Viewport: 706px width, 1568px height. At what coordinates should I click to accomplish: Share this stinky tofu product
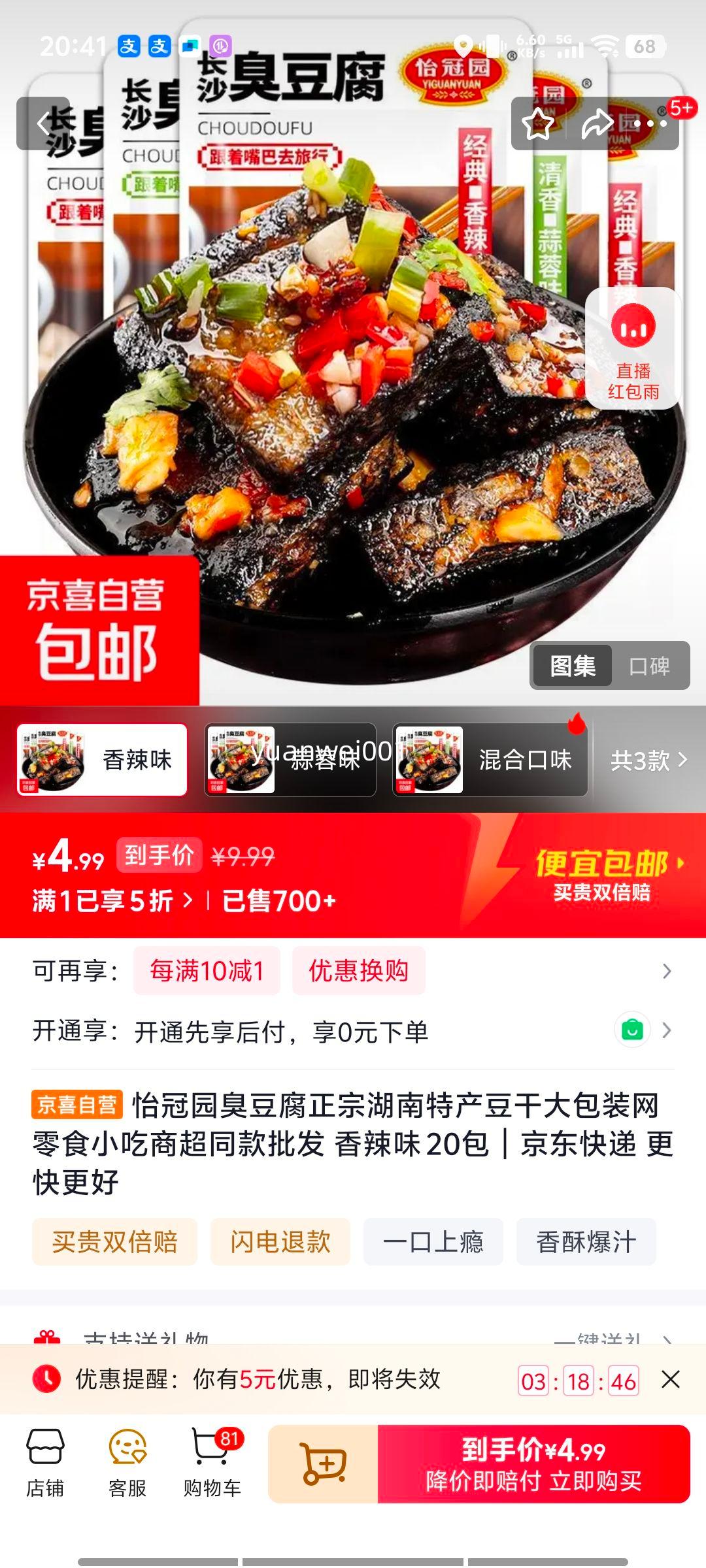click(x=596, y=123)
